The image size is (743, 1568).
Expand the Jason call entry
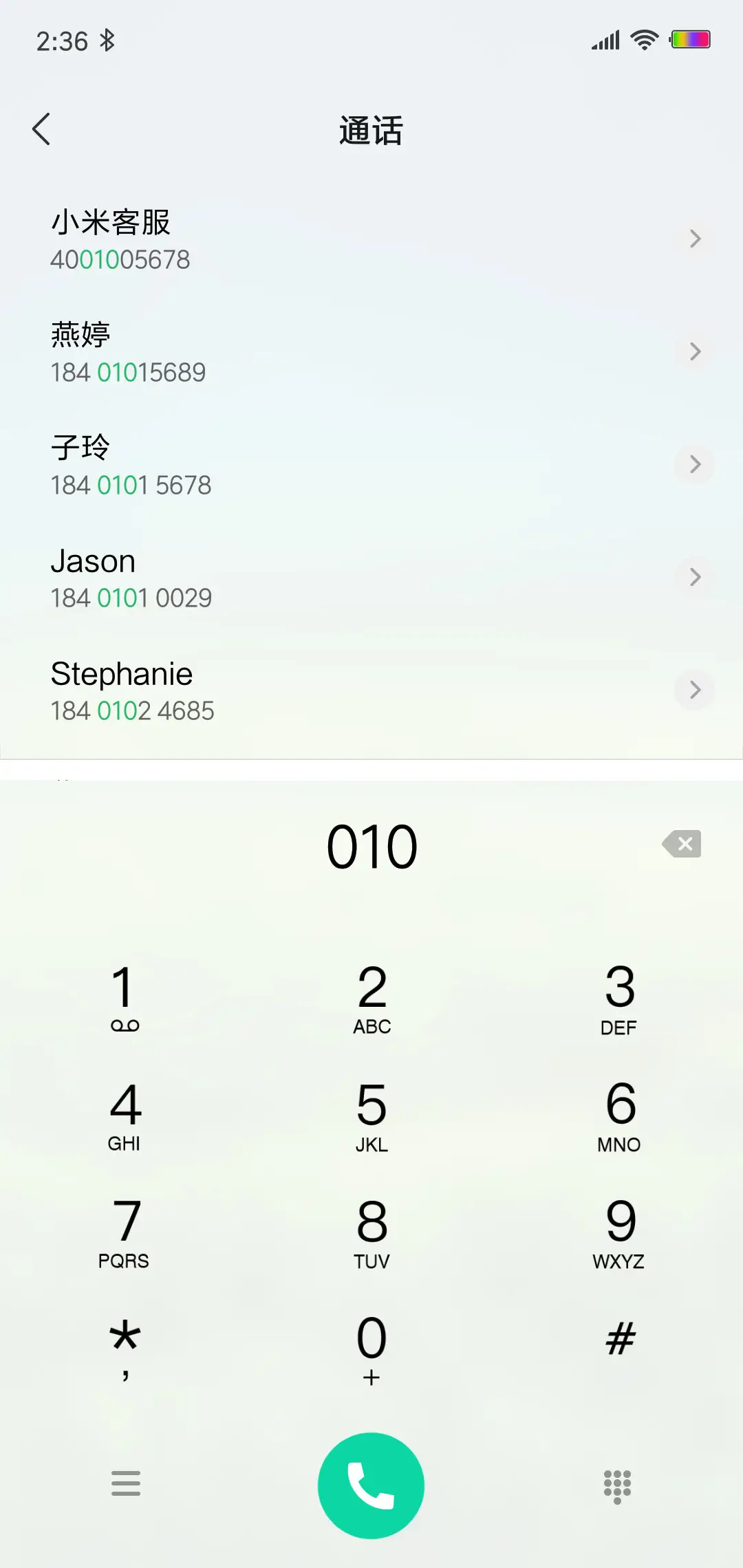[694, 577]
